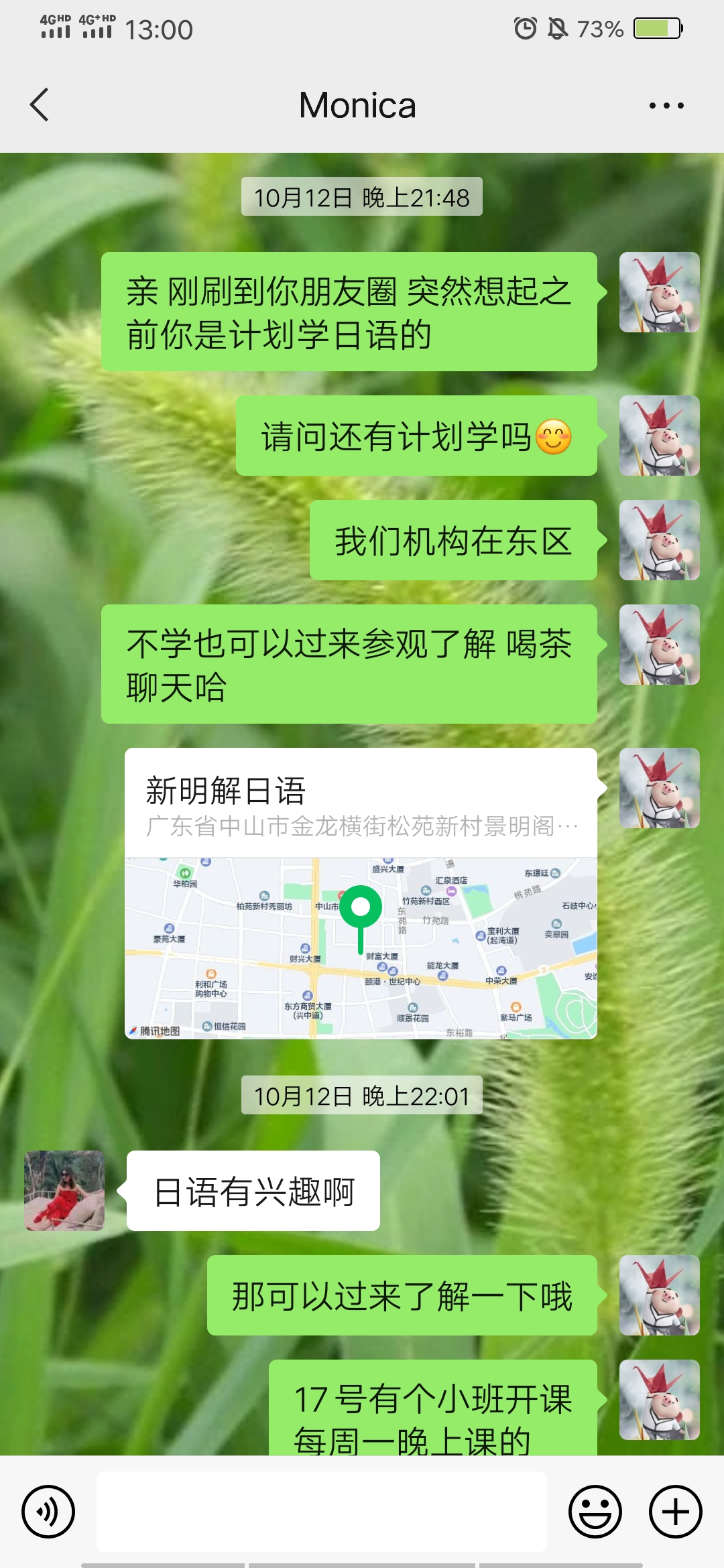Image resolution: width=724 pixels, height=1568 pixels.
Task: Go back from the Monica chat
Action: 40,105
